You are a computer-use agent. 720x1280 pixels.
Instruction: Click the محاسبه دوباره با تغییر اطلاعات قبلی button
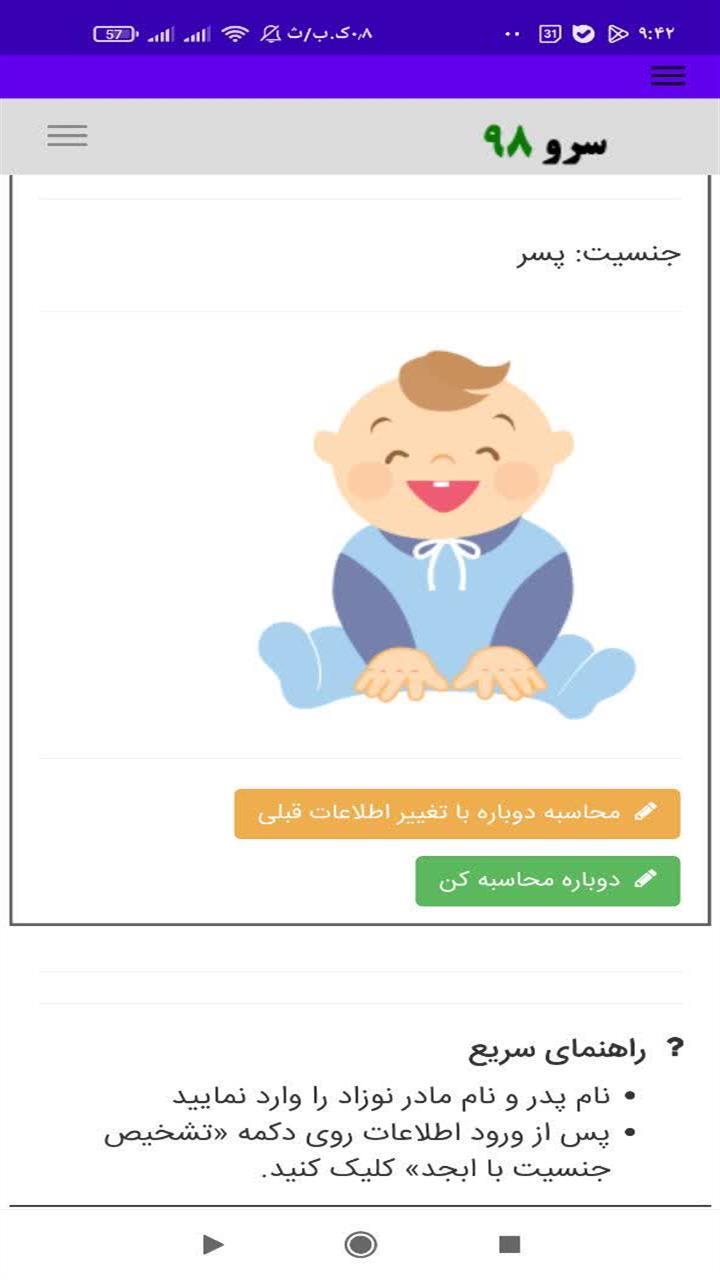coord(460,812)
